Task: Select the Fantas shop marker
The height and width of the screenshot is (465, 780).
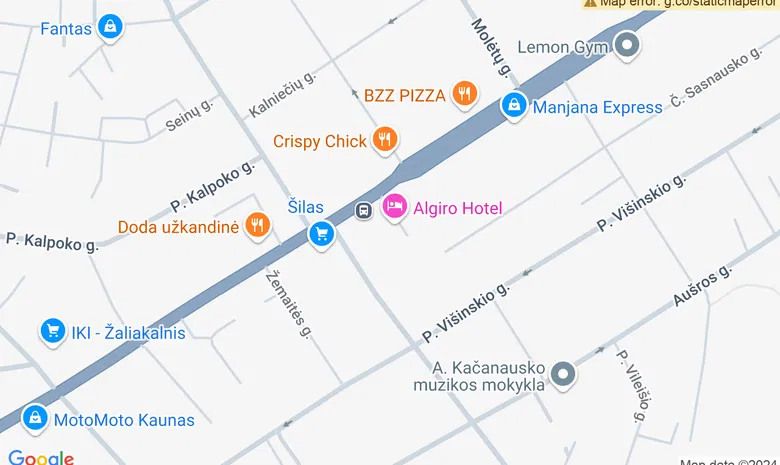Action: (x=111, y=26)
